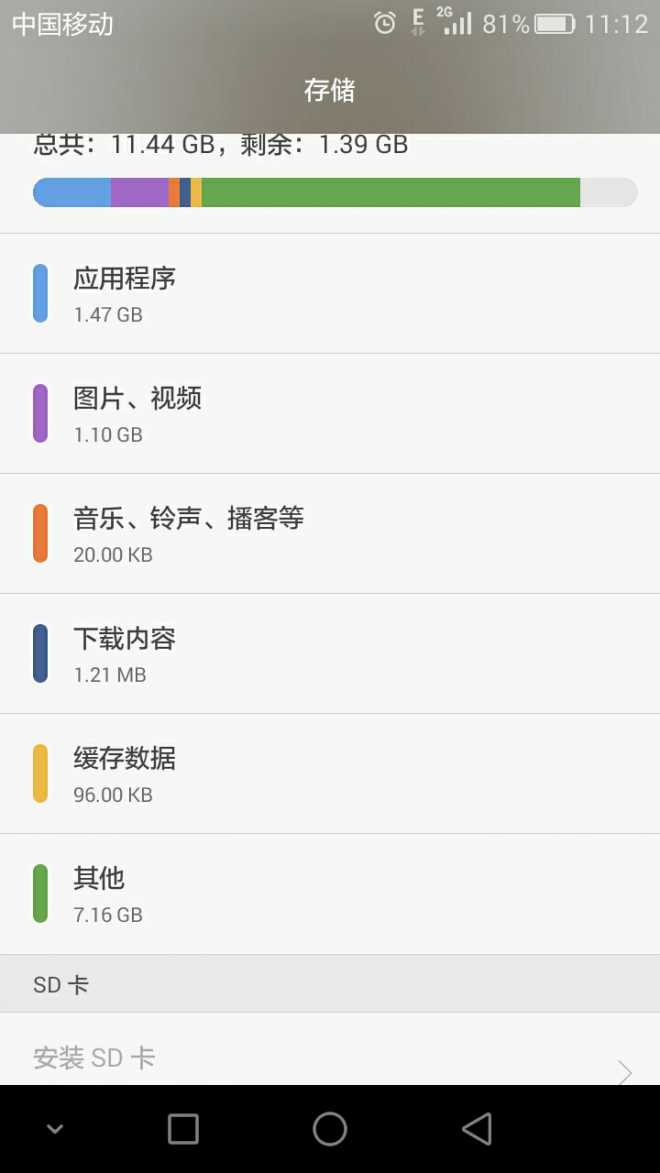Screen dimensions: 660x1173
Task: Hide the navigation bar with the down arrow
Action: [55, 1129]
